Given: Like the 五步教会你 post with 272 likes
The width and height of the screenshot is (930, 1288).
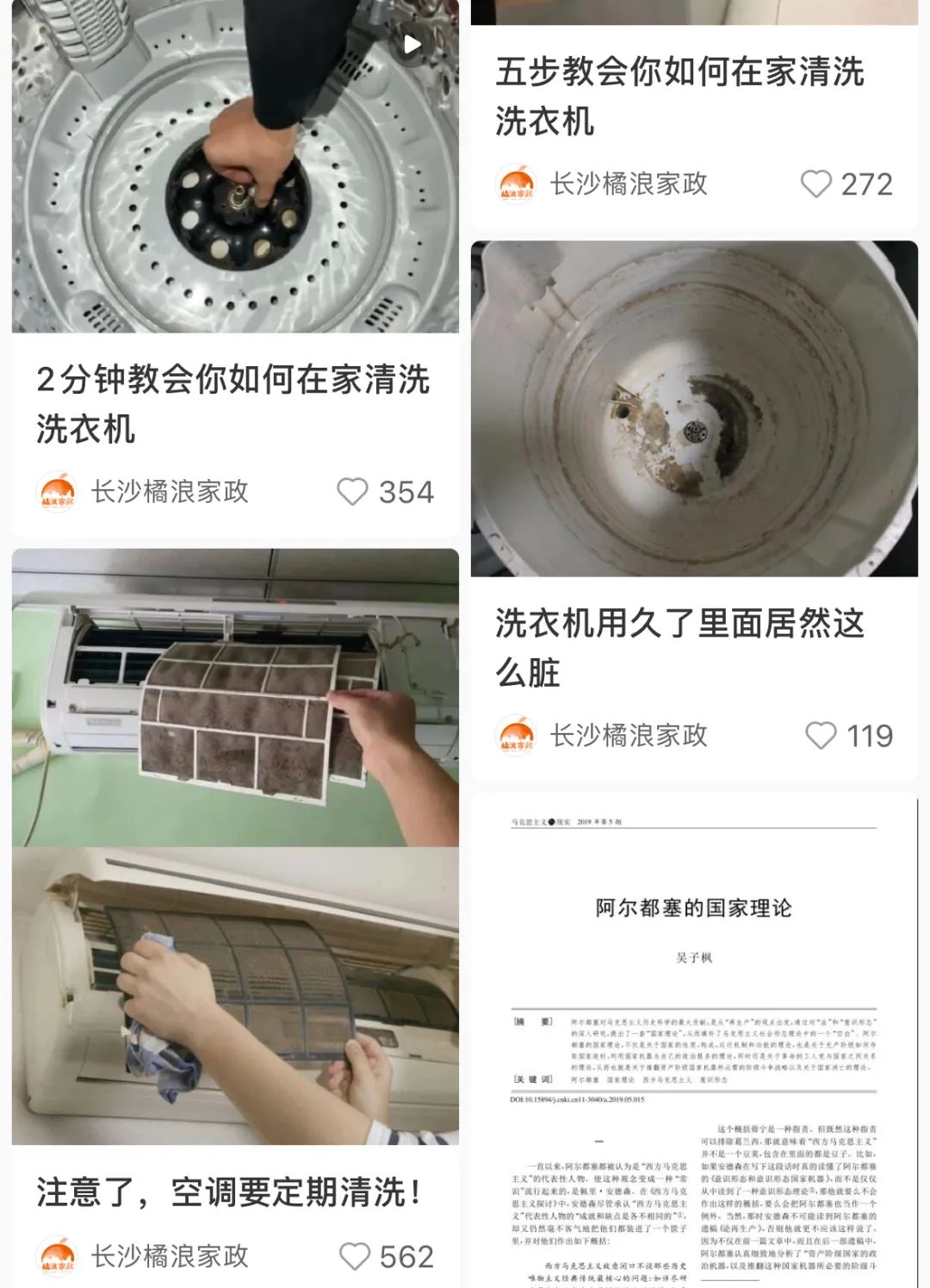Looking at the screenshot, I should coord(815,184).
